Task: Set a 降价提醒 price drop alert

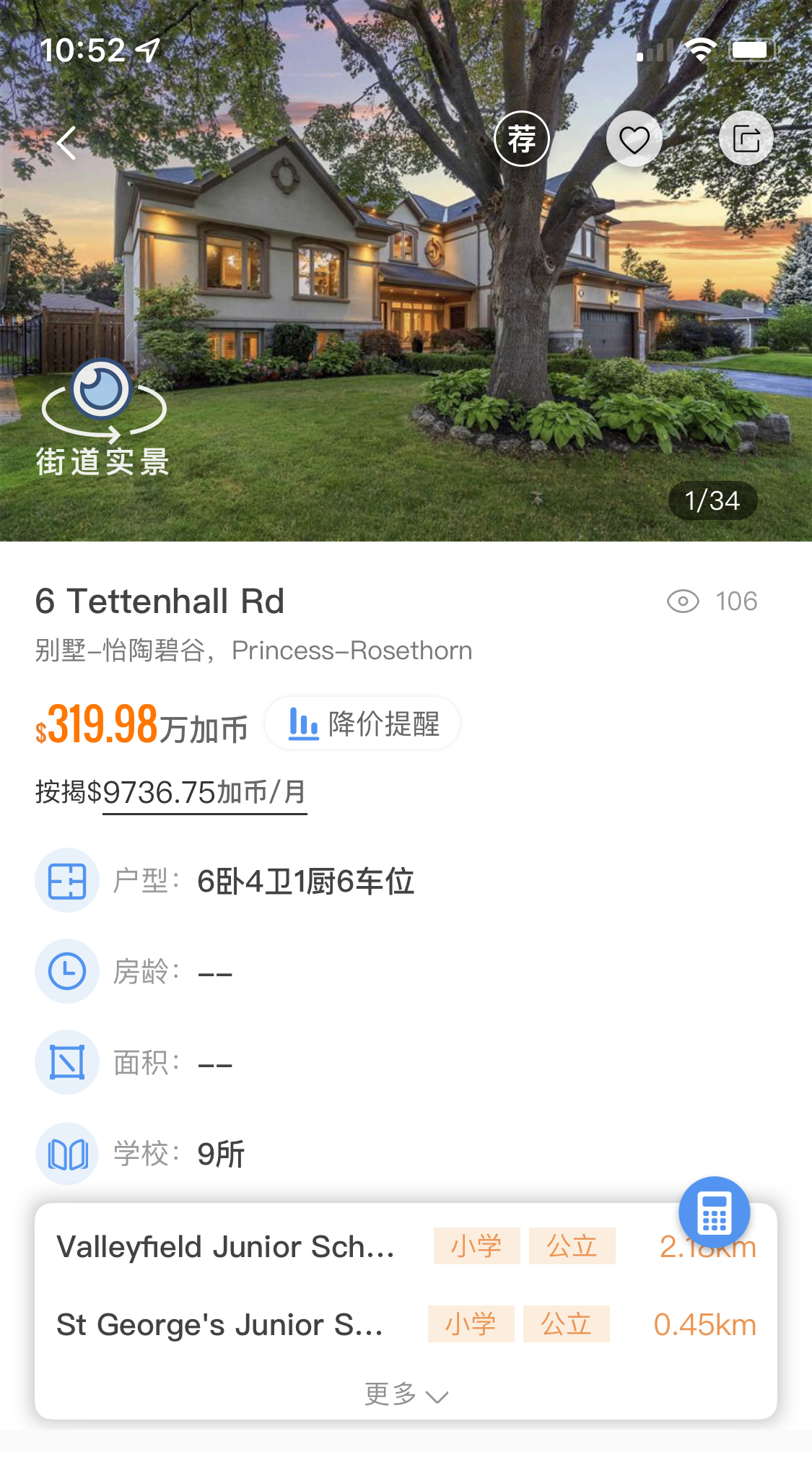Action: pos(363,724)
